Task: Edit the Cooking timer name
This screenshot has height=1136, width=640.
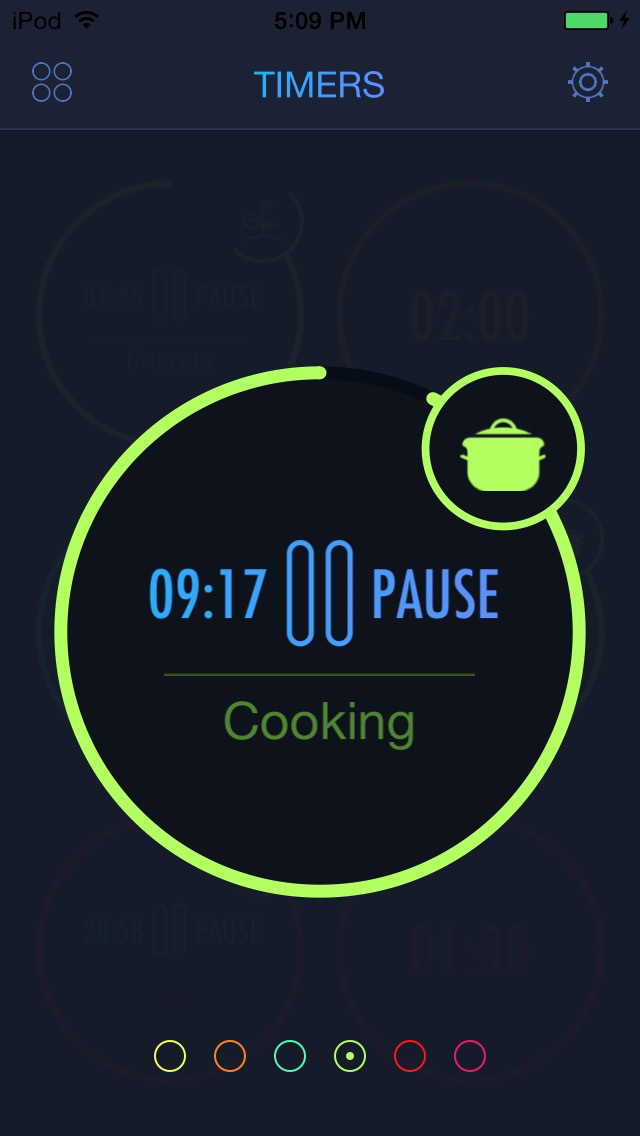Action: (319, 722)
